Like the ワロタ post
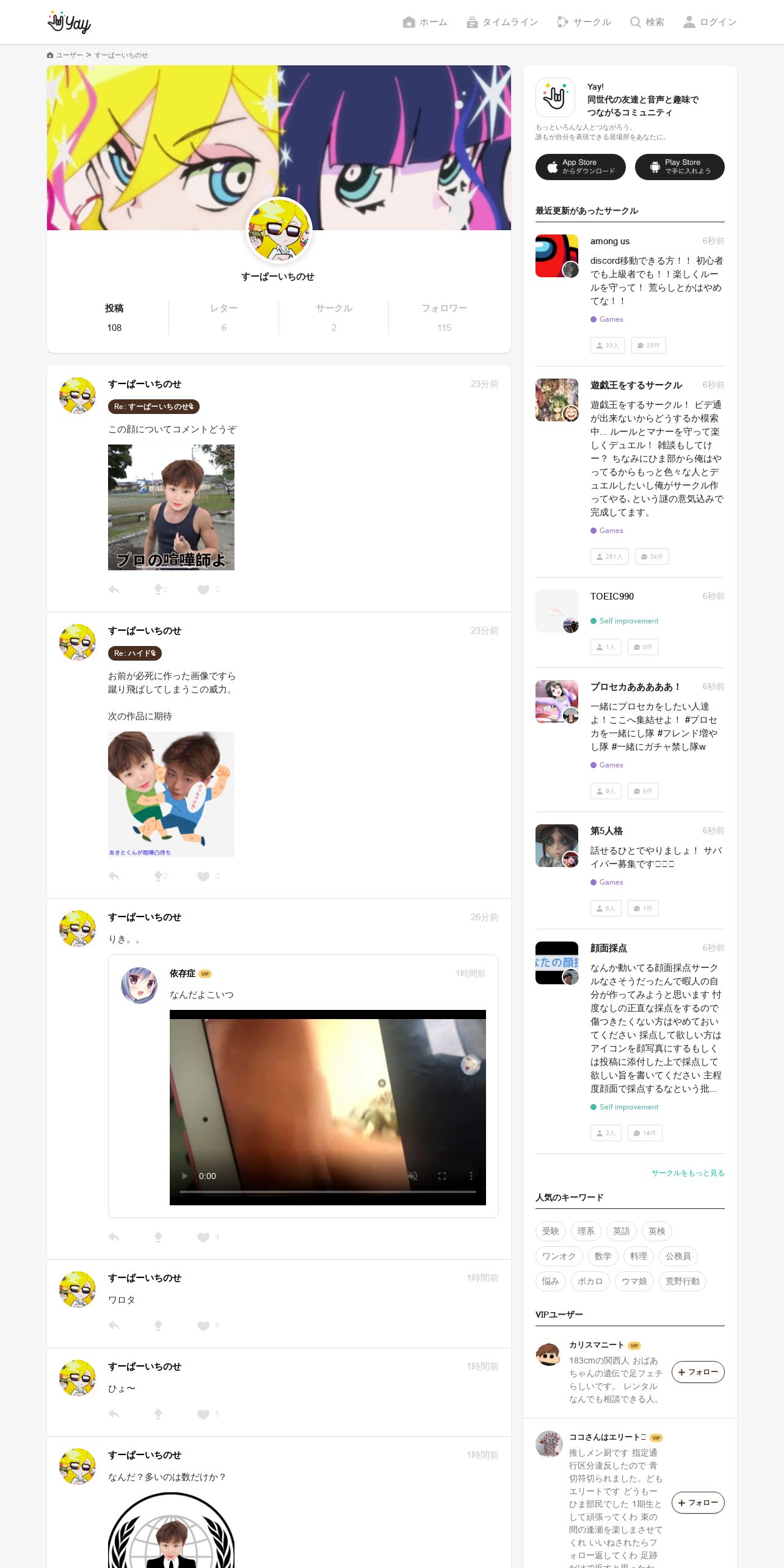Image resolution: width=784 pixels, height=1568 pixels. click(x=203, y=1326)
